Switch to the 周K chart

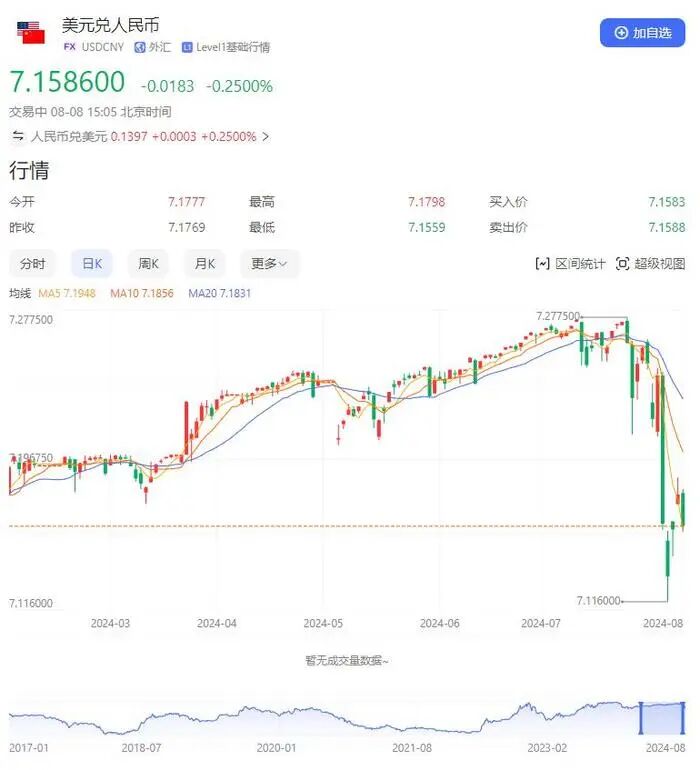click(149, 264)
